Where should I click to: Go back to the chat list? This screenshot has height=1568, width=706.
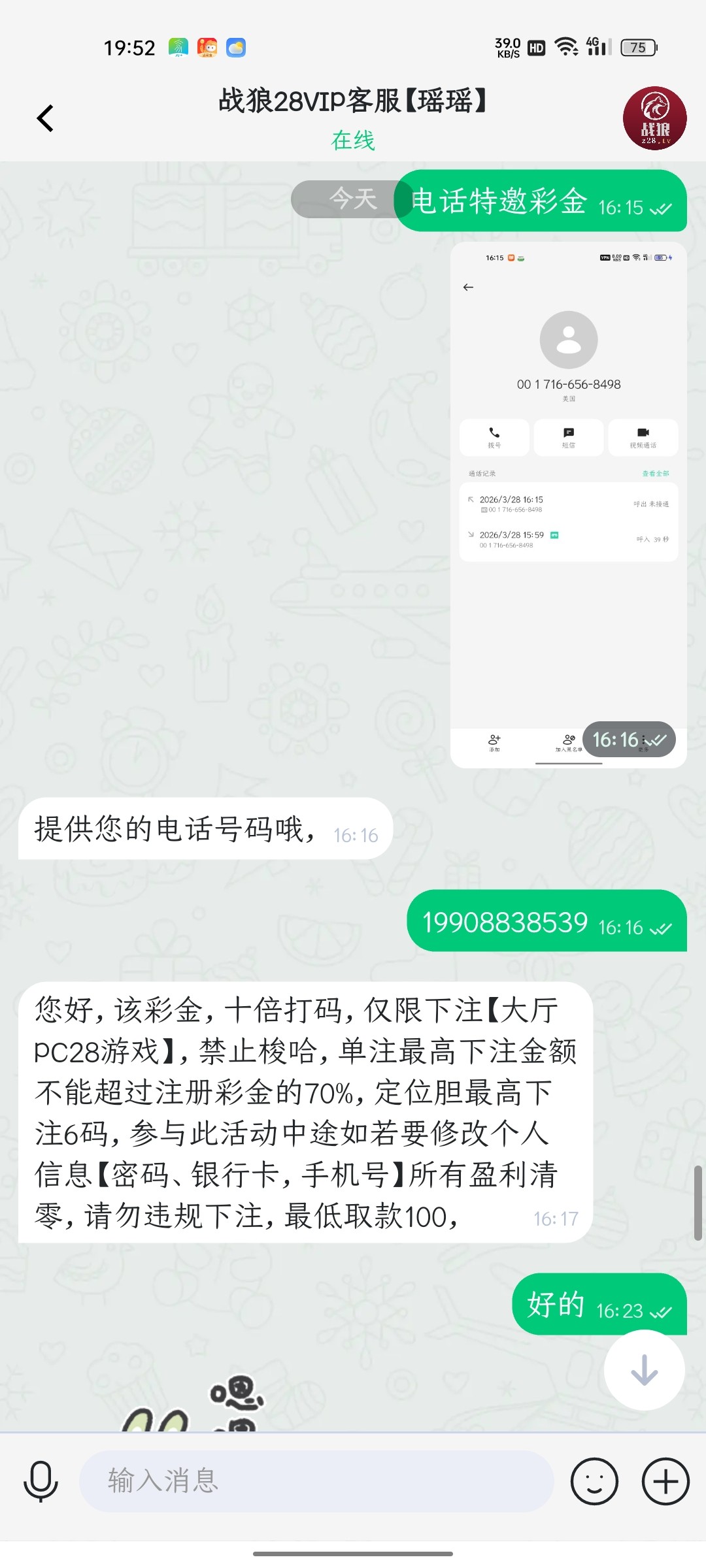(45, 118)
